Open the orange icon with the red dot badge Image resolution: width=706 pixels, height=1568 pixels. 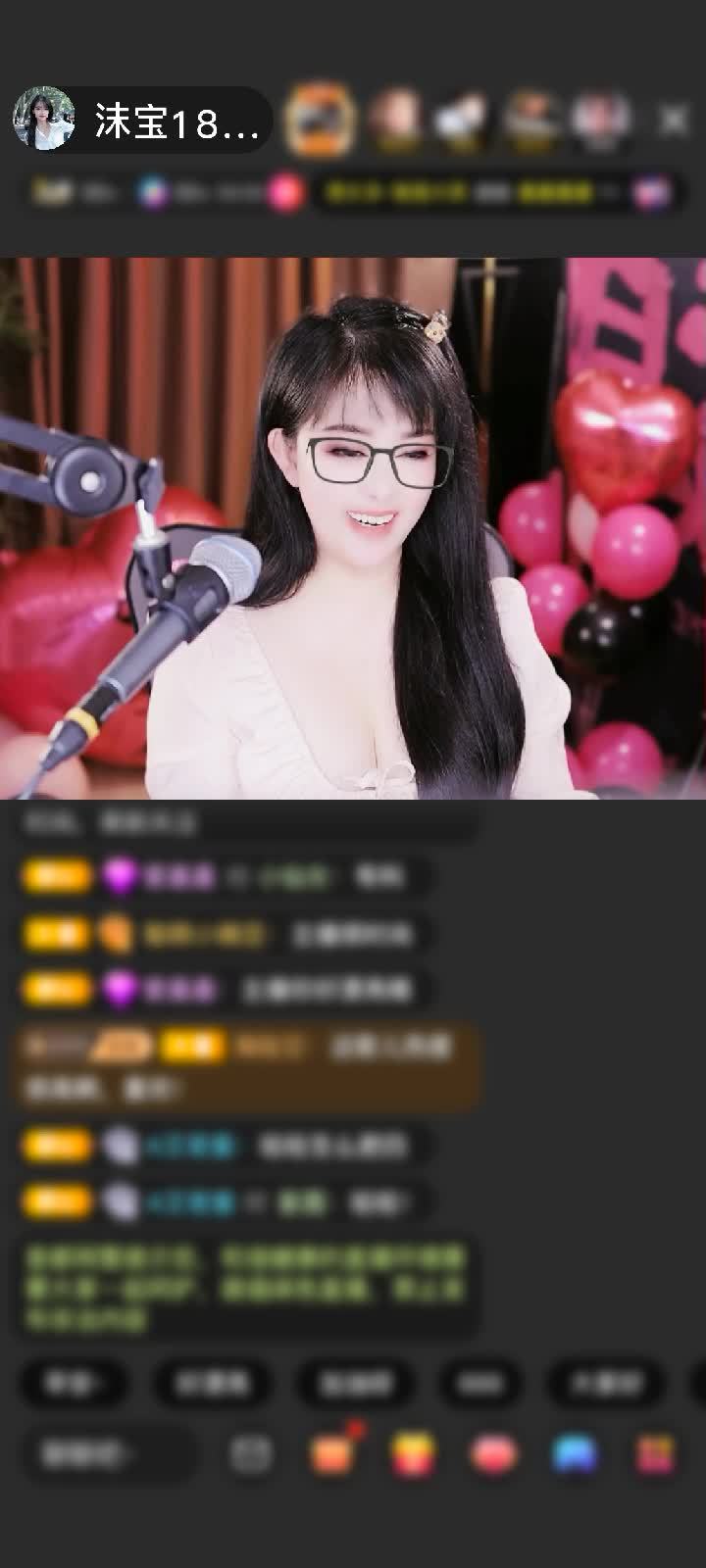331,1453
